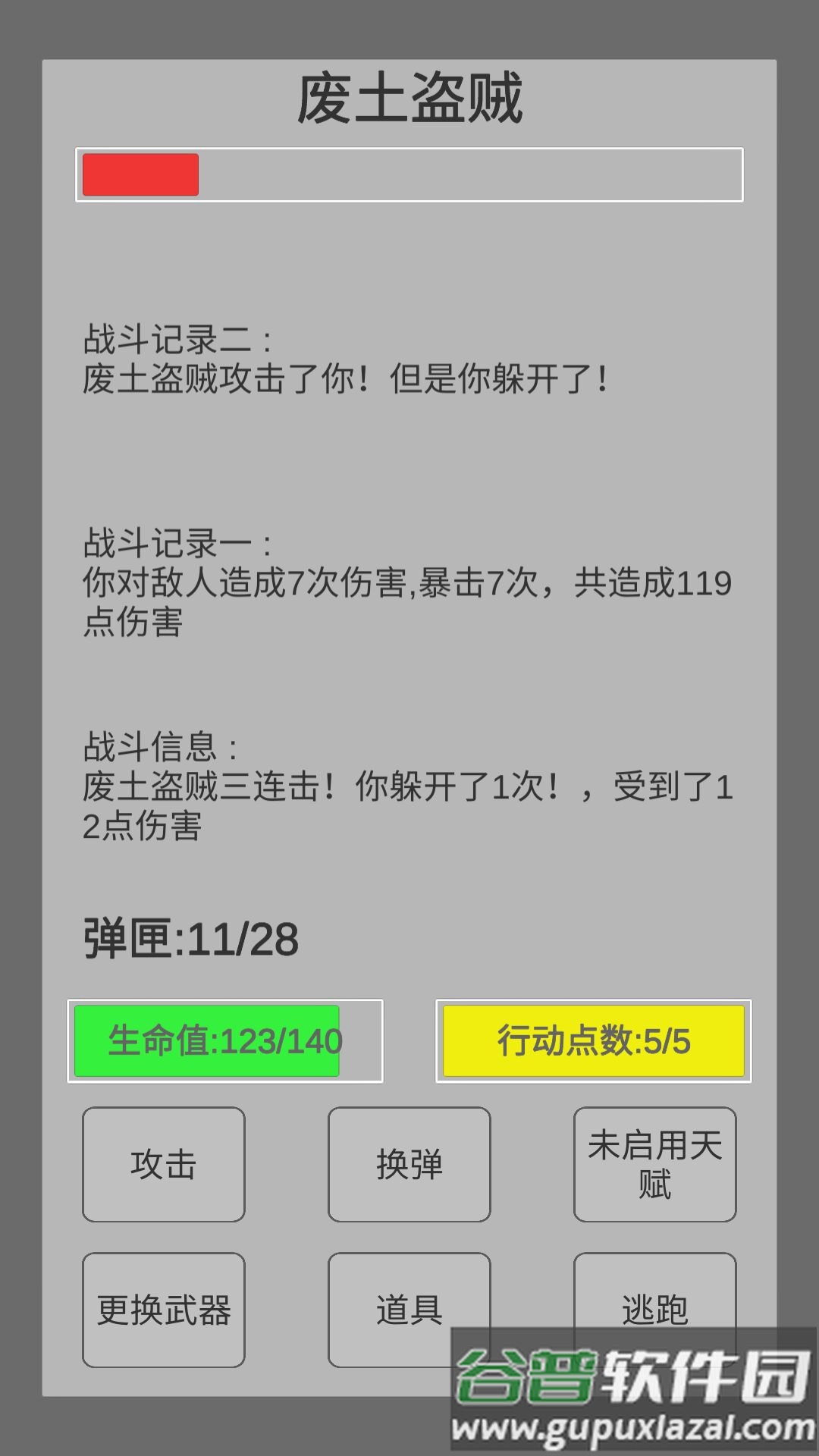Image resolution: width=819 pixels, height=1456 pixels.
Task: Click the 攻击 (Attack) button
Action: (x=163, y=1166)
